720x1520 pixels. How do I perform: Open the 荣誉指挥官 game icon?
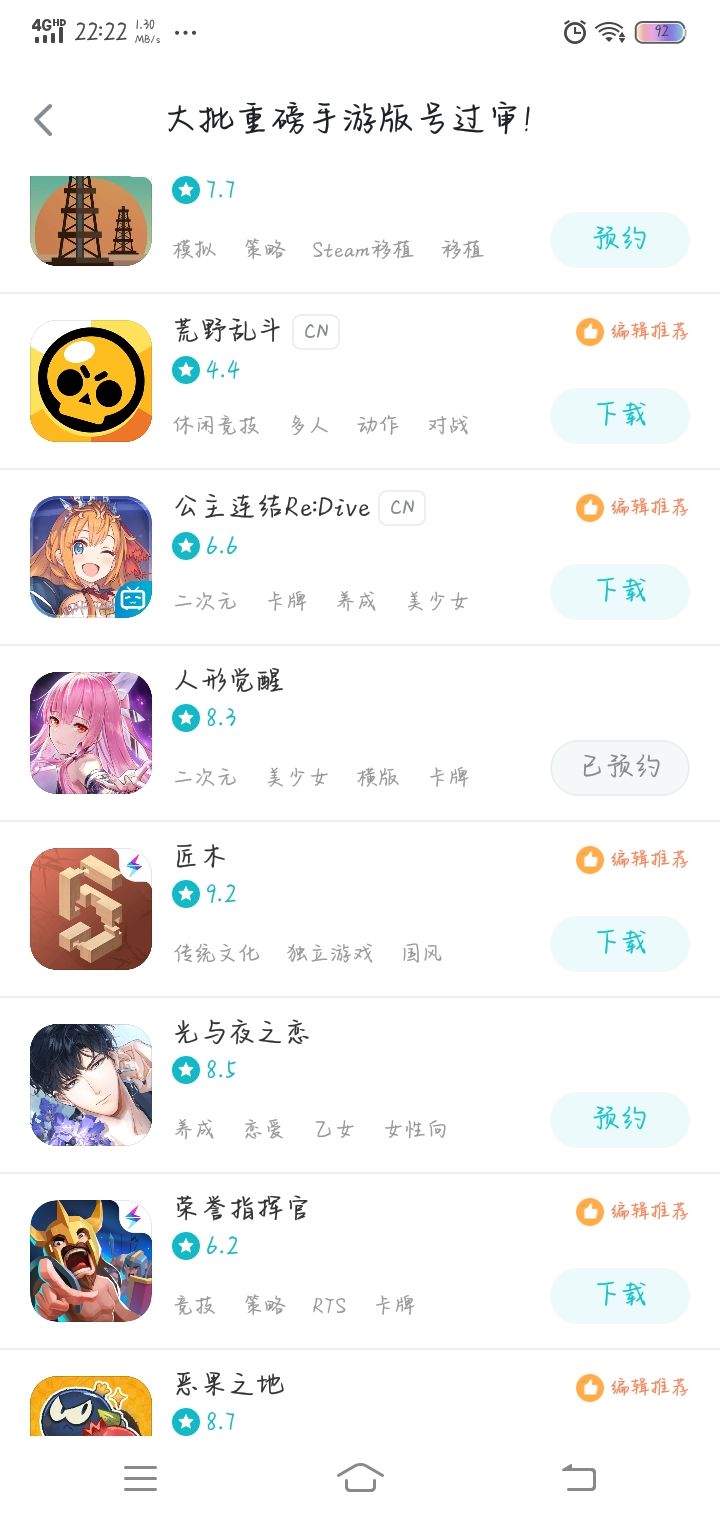[90, 1260]
